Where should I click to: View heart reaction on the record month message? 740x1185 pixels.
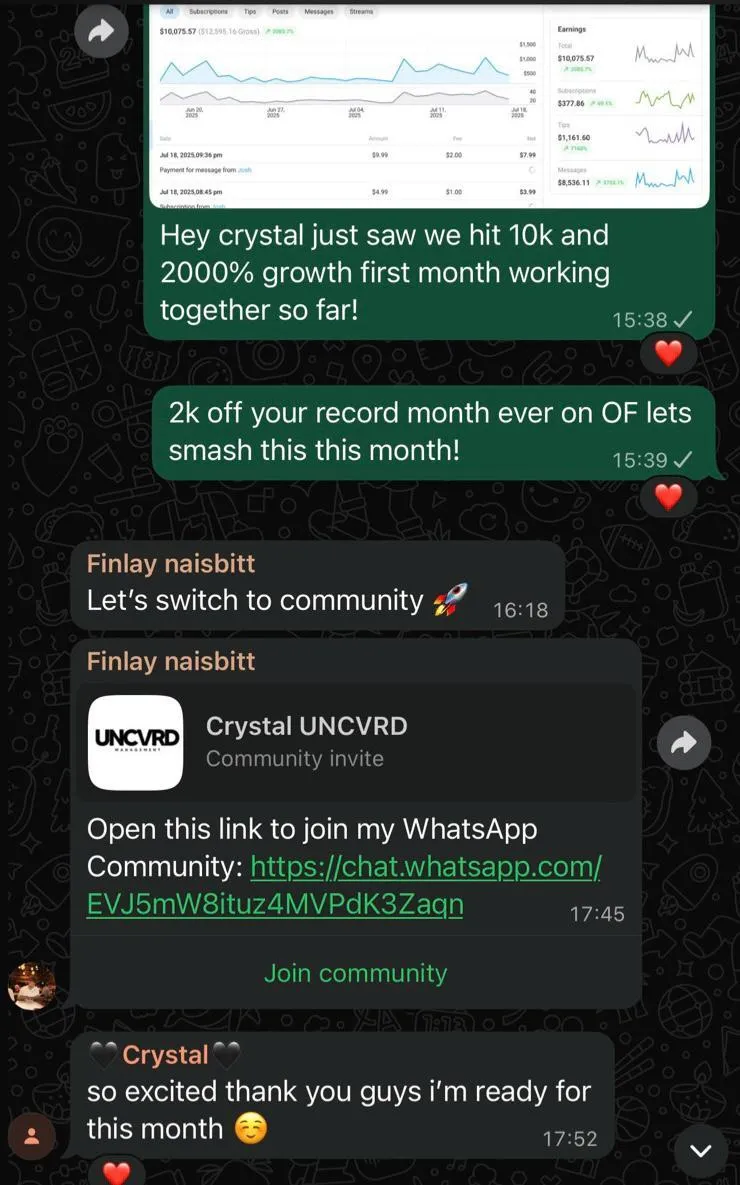tap(668, 495)
